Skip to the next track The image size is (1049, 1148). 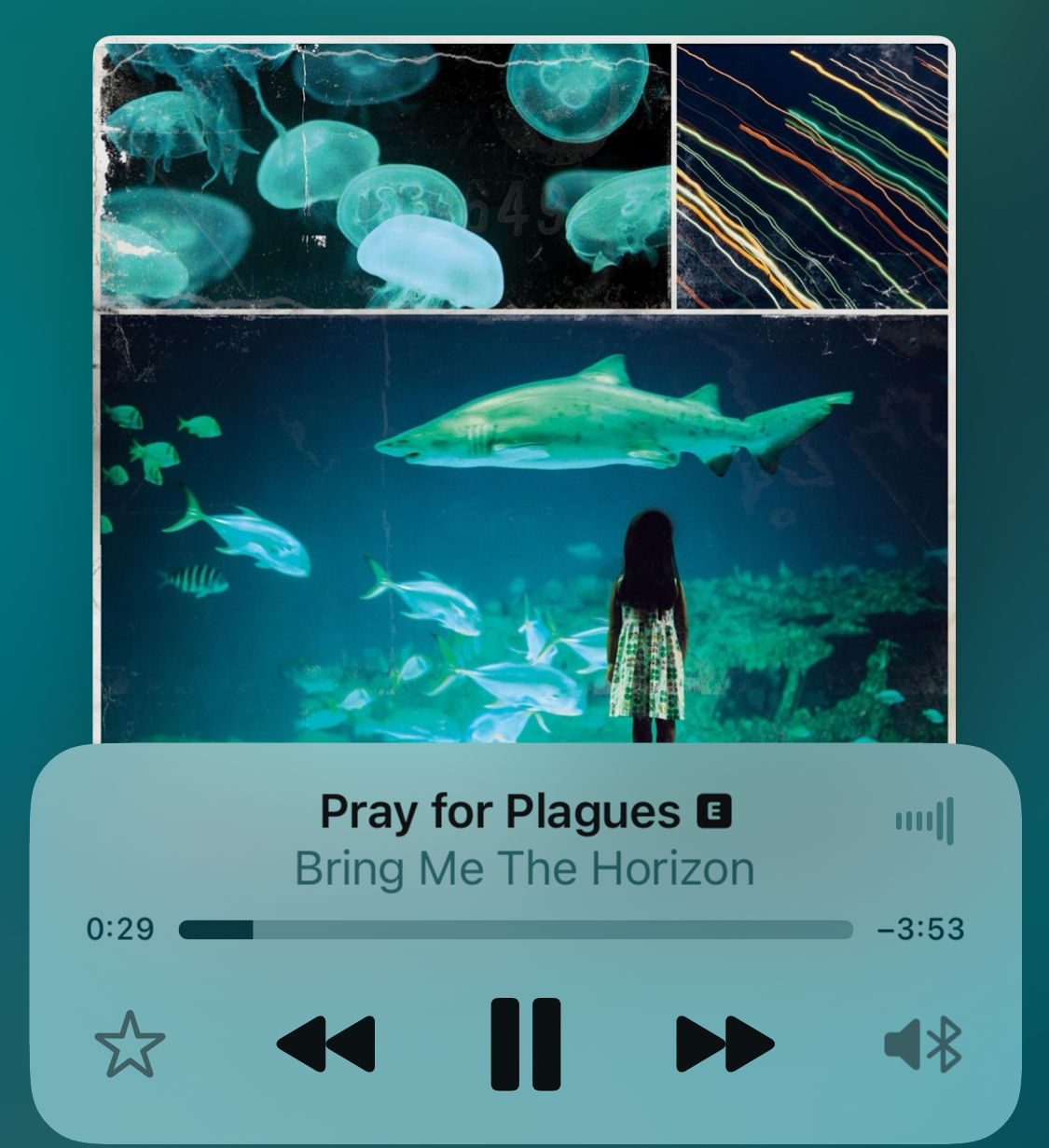point(725,1044)
